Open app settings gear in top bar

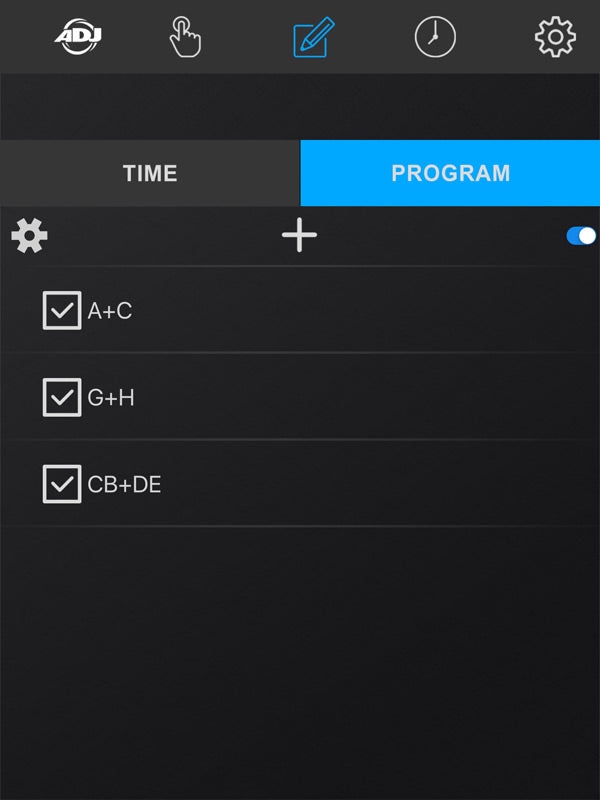(555, 37)
